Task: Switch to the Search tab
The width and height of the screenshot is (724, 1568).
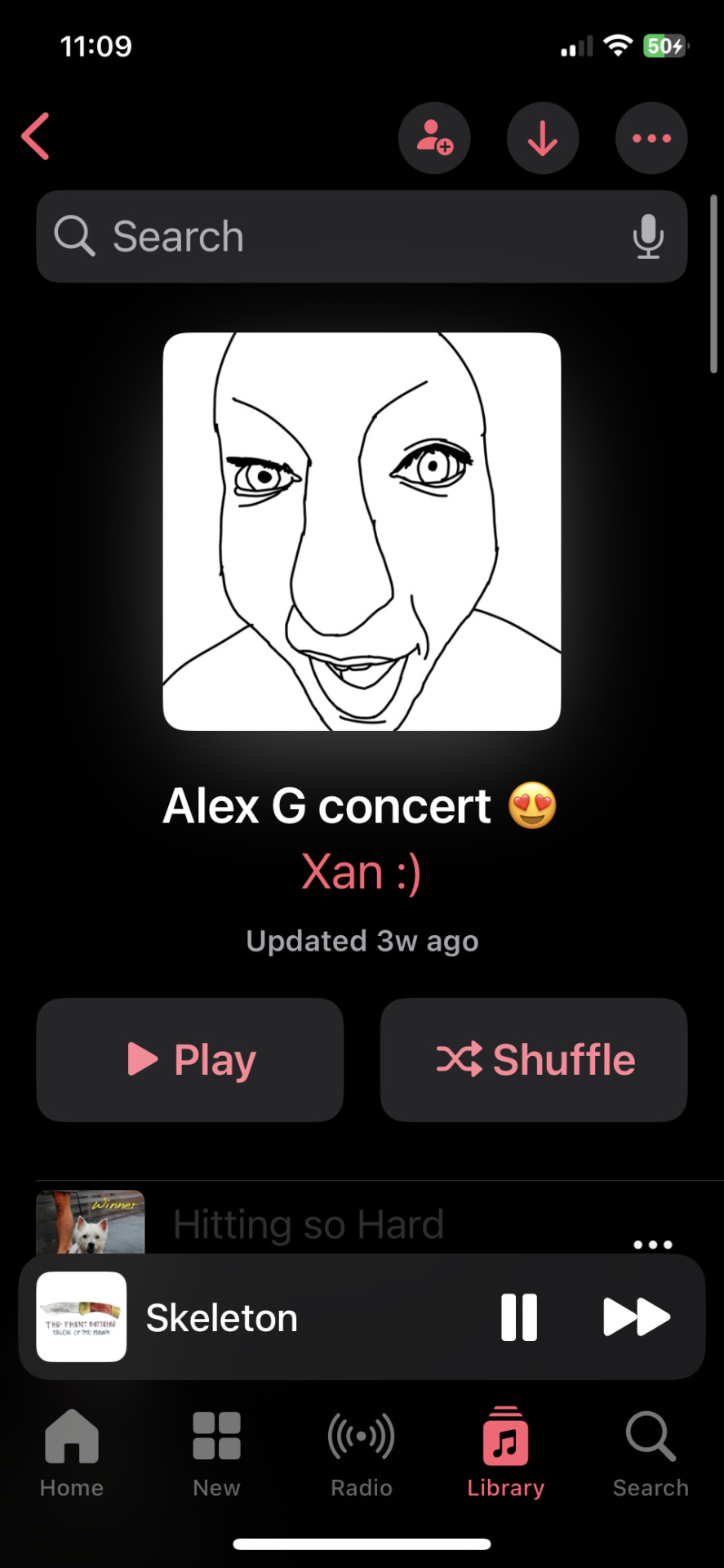Action: (x=651, y=1454)
